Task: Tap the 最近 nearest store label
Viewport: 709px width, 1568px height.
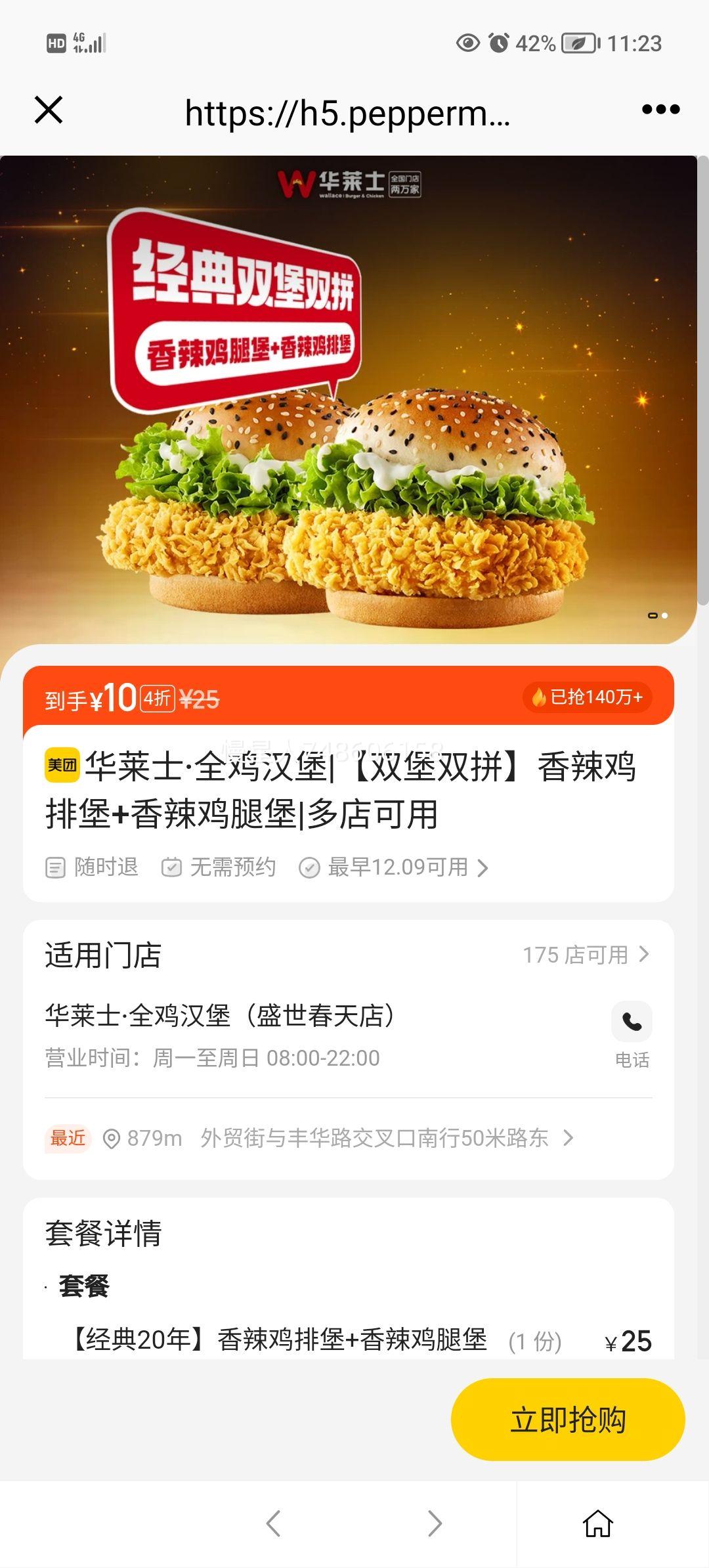Action: click(x=68, y=1138)
